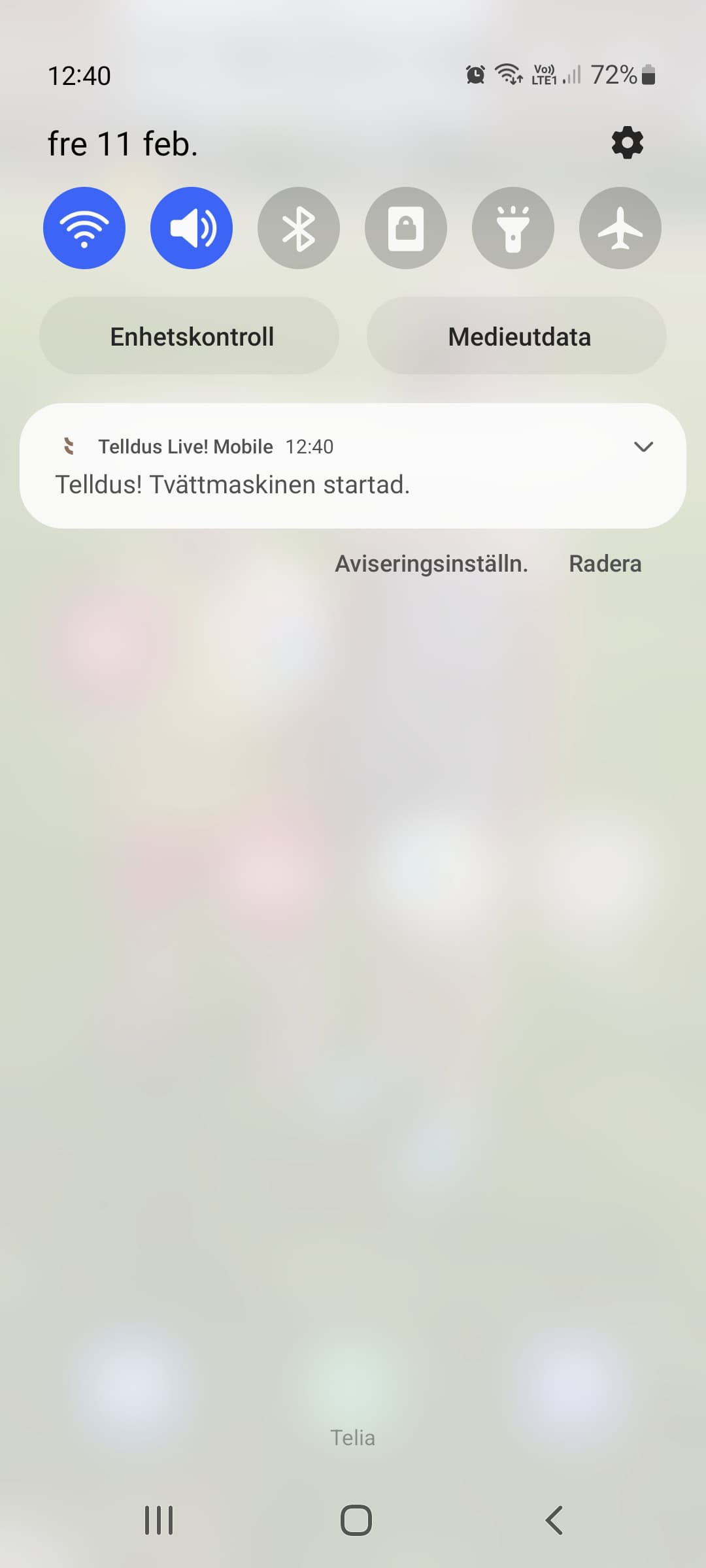This screenshot has height=1568, width=706.
Task: Open settings via the gear icon
Action: [x=627, y=142]
